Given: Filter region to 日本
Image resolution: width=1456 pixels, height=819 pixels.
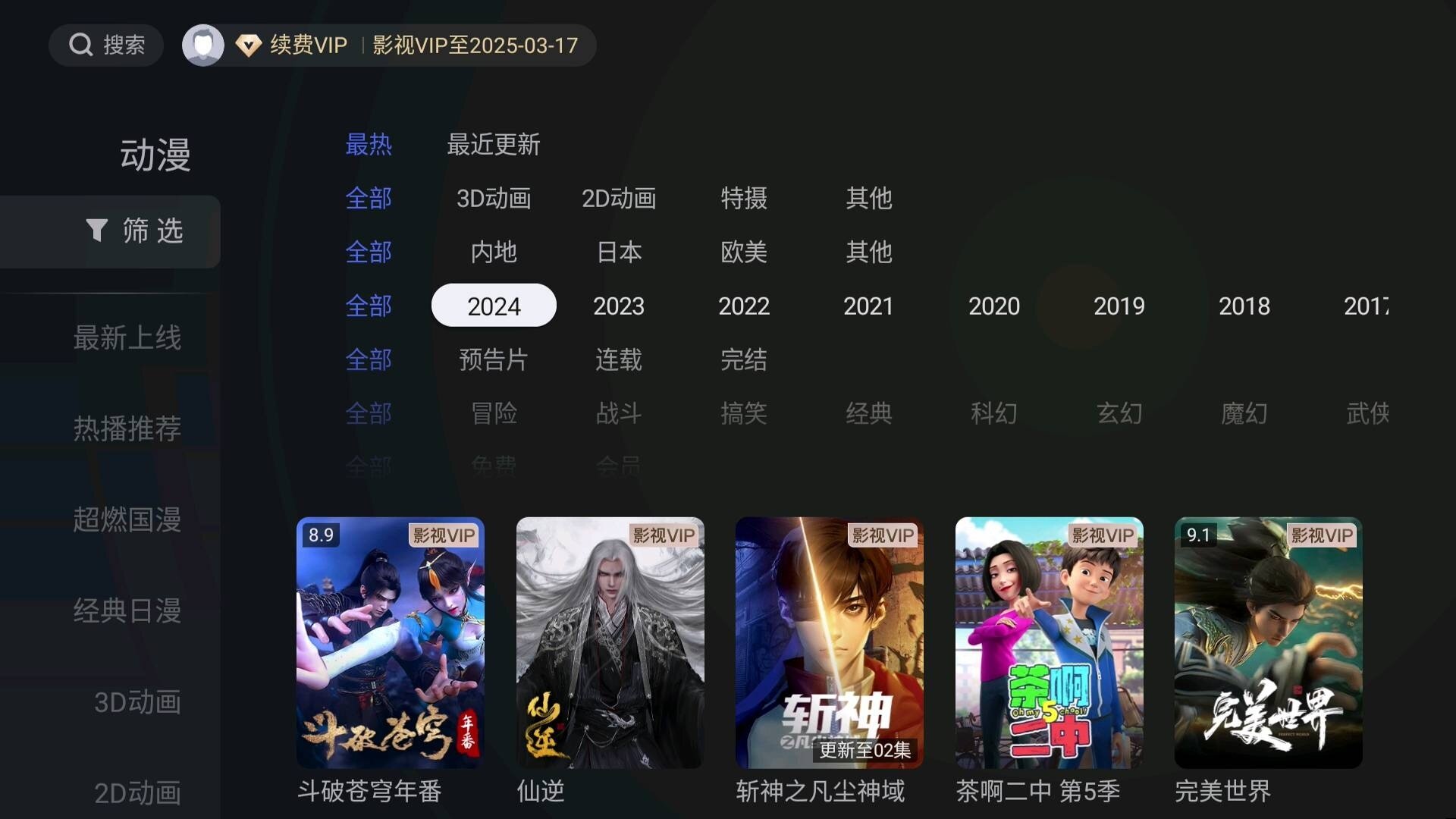Looking at the screenshot, I should pyautogui.click(x=619, y=252).
